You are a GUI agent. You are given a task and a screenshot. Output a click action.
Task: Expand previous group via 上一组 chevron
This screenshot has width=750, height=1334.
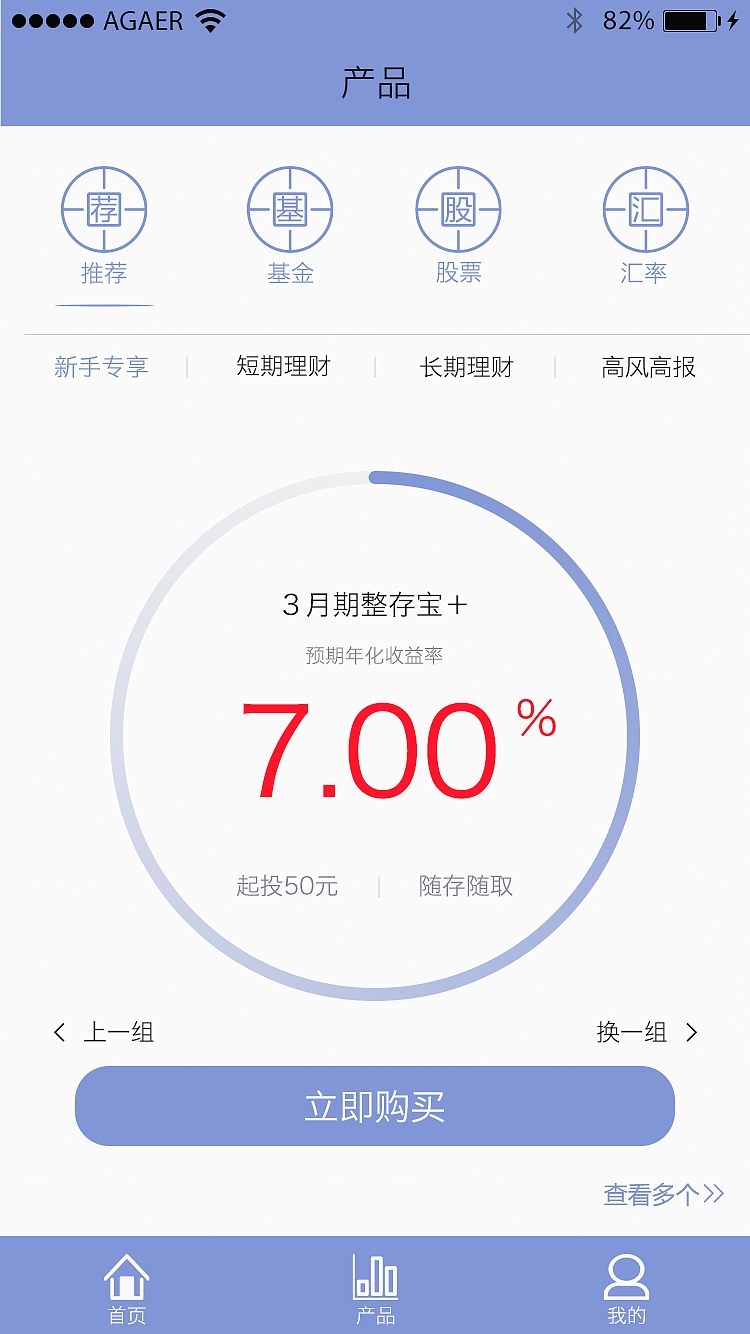coord(60,1032)
